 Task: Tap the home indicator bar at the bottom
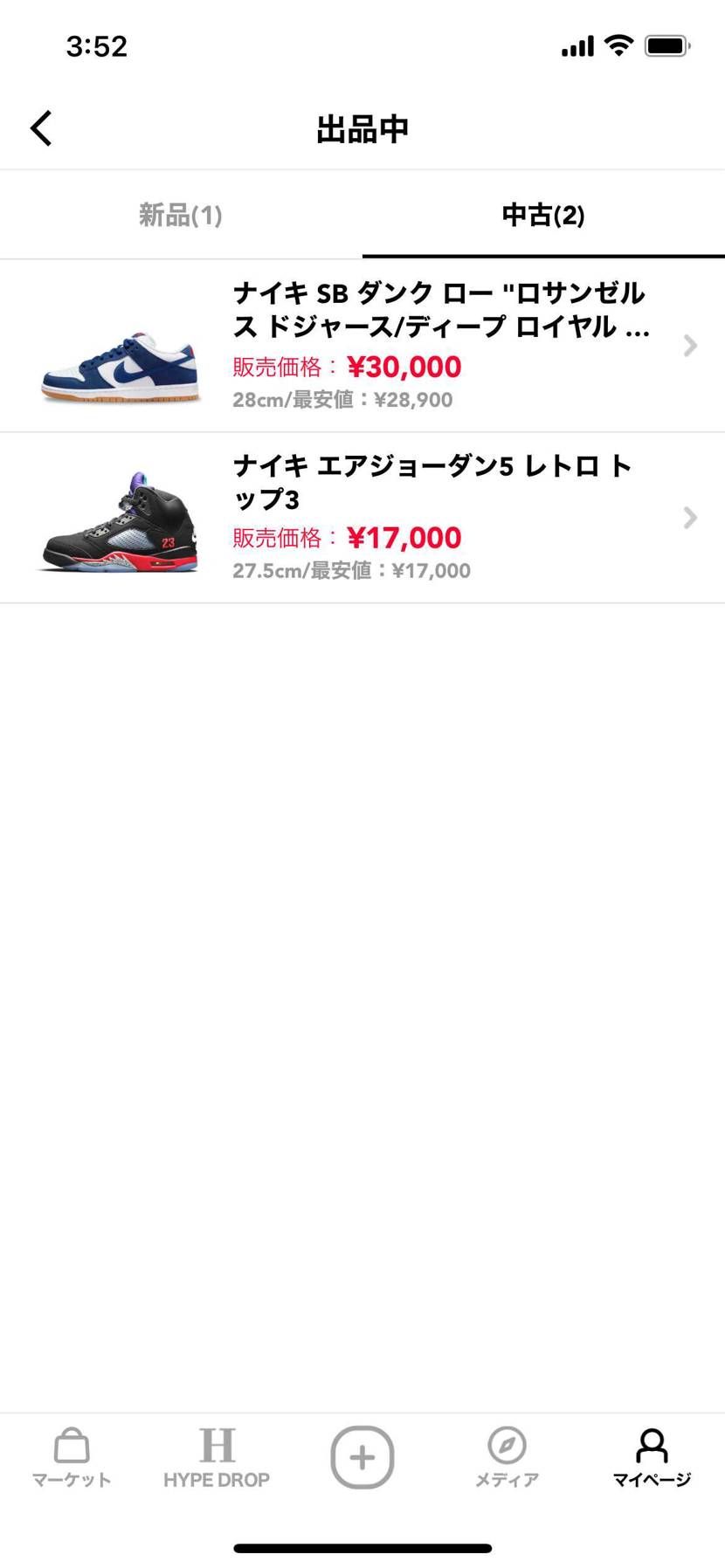coord(362,1548)
